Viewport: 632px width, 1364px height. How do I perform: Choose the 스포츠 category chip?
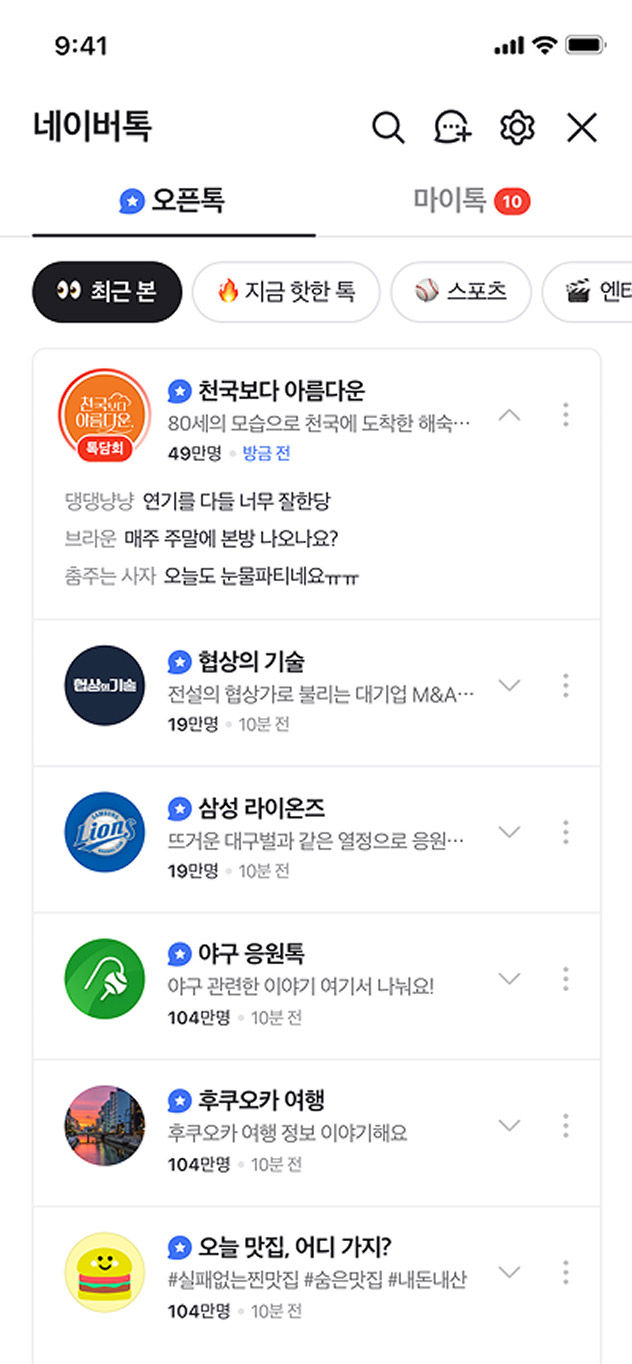(460, 292)
